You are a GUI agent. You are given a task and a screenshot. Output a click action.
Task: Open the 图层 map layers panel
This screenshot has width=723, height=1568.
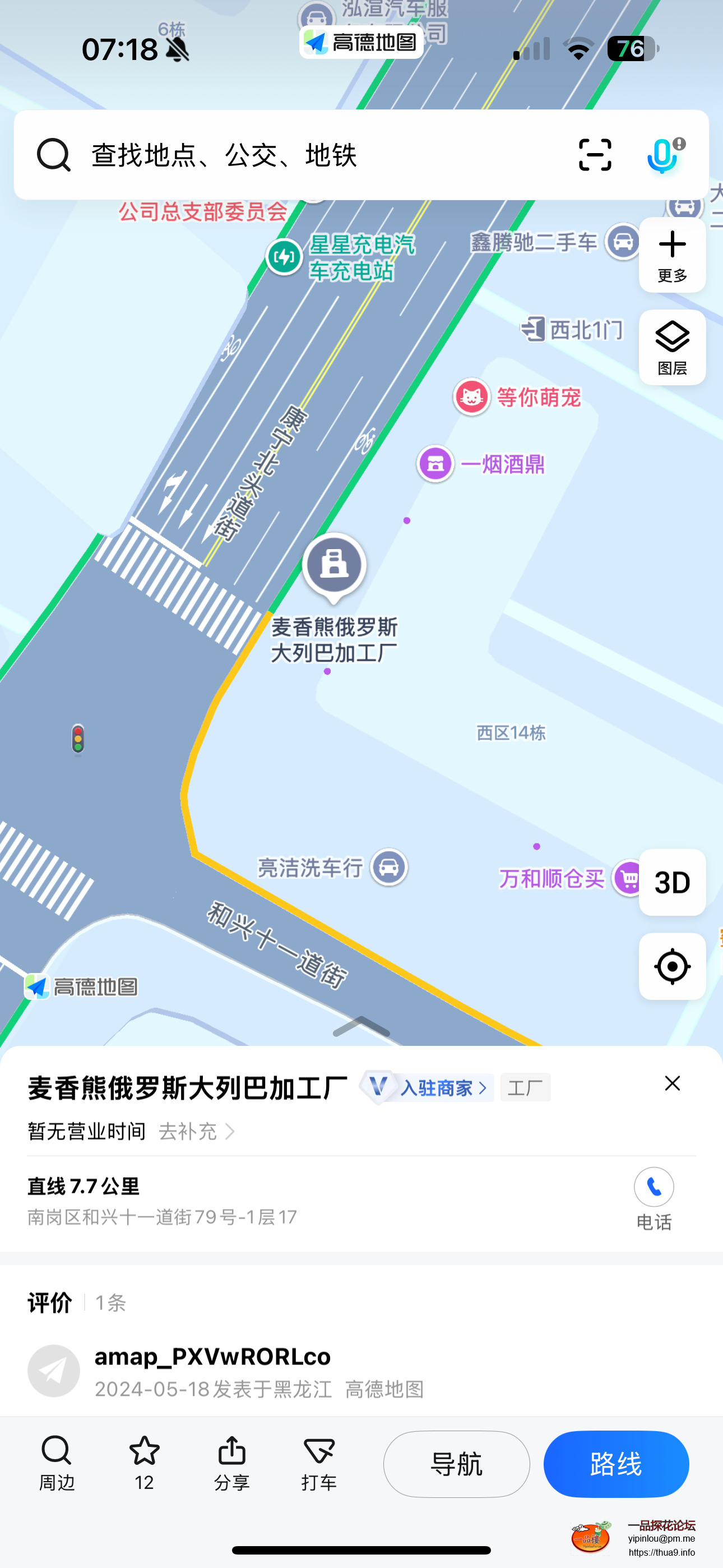pyautogui.click(x=672, y=348)
